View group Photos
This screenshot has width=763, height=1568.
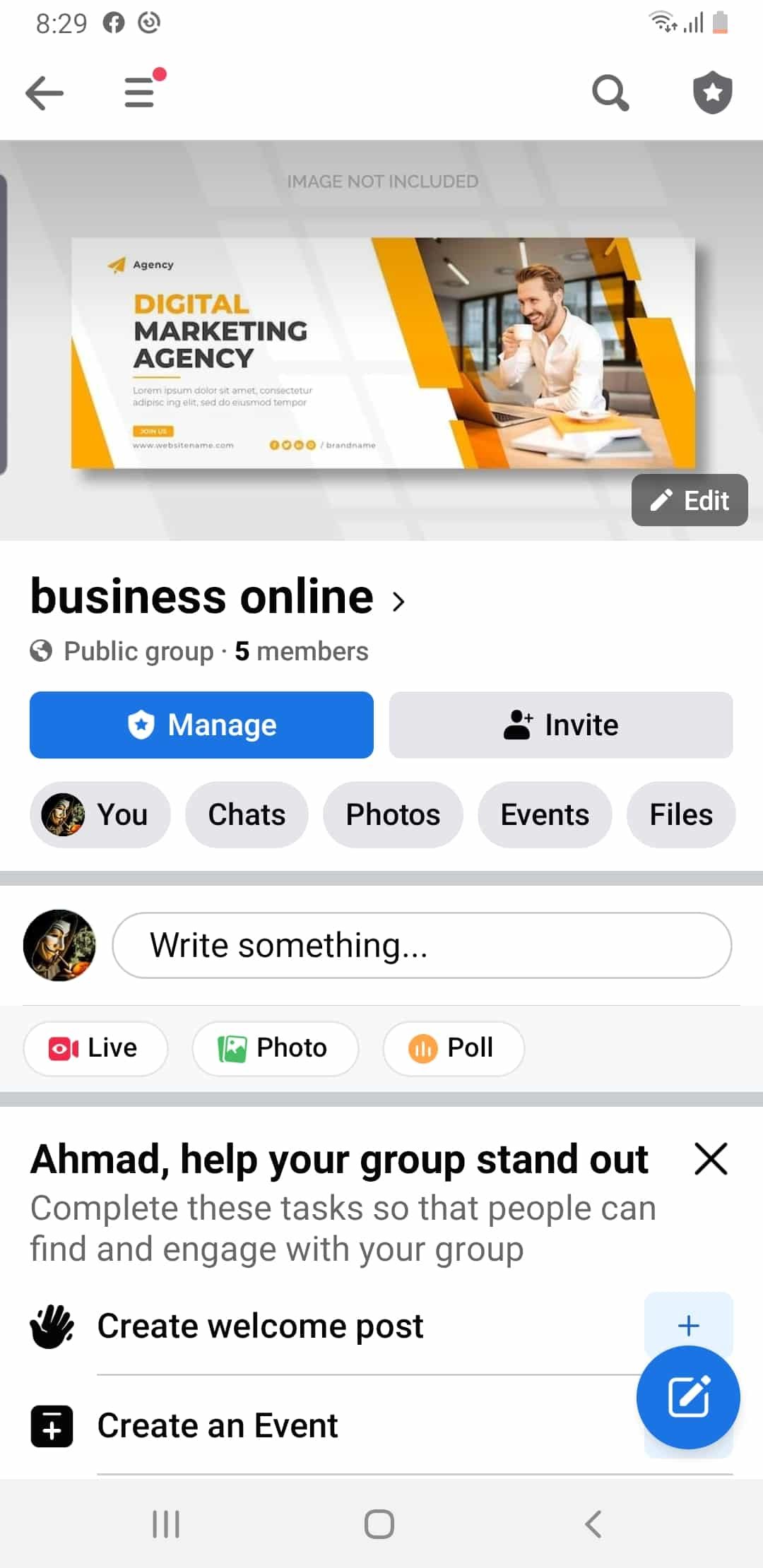coord(393,814)
